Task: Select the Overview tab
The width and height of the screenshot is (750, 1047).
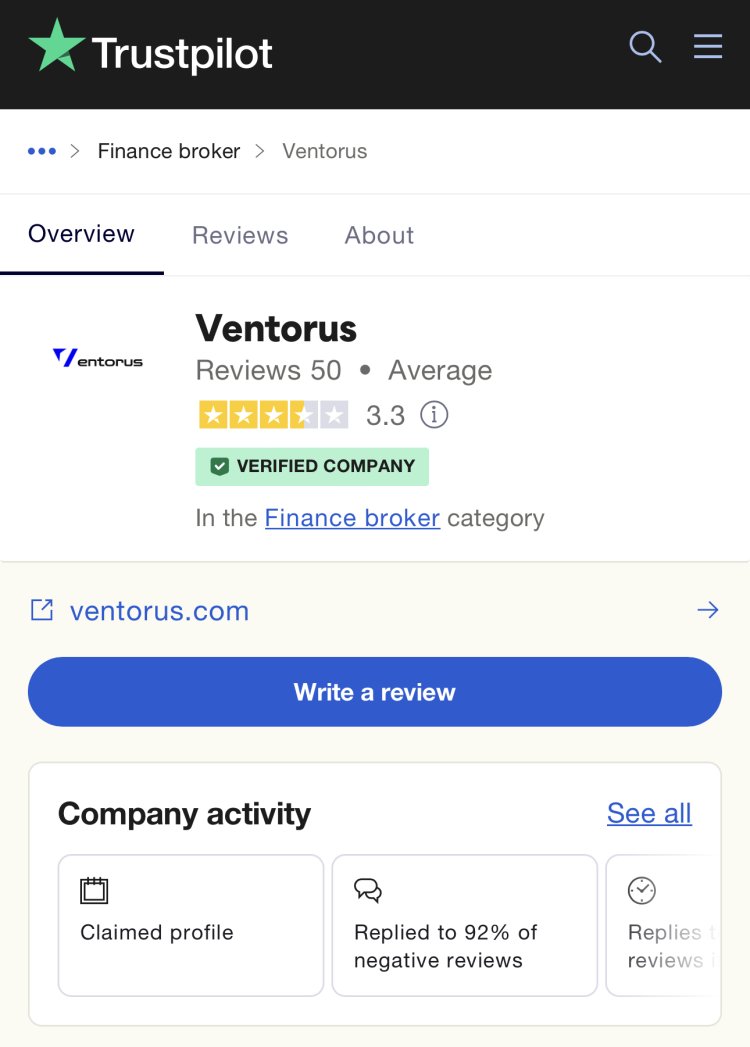Action: click(x=81, y=233)
